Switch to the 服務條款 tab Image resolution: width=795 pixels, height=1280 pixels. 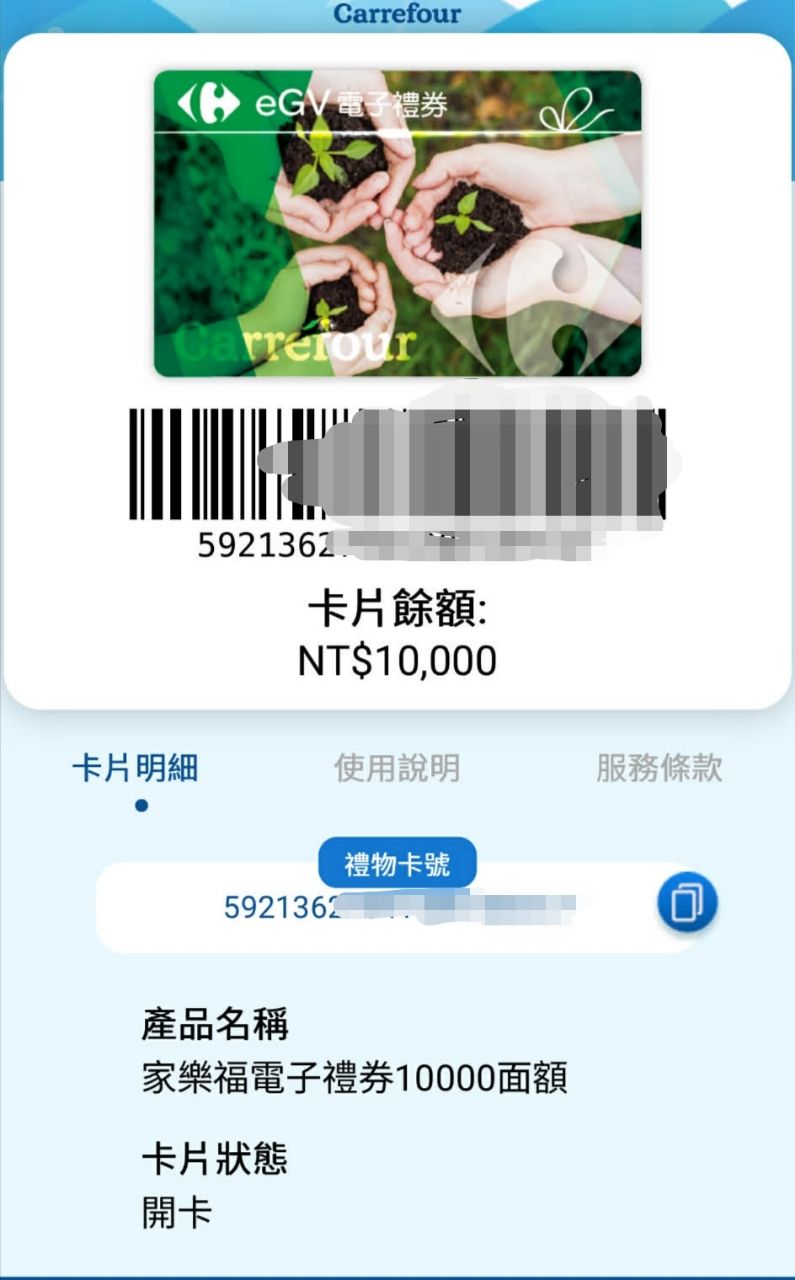[x=659, y=768]
